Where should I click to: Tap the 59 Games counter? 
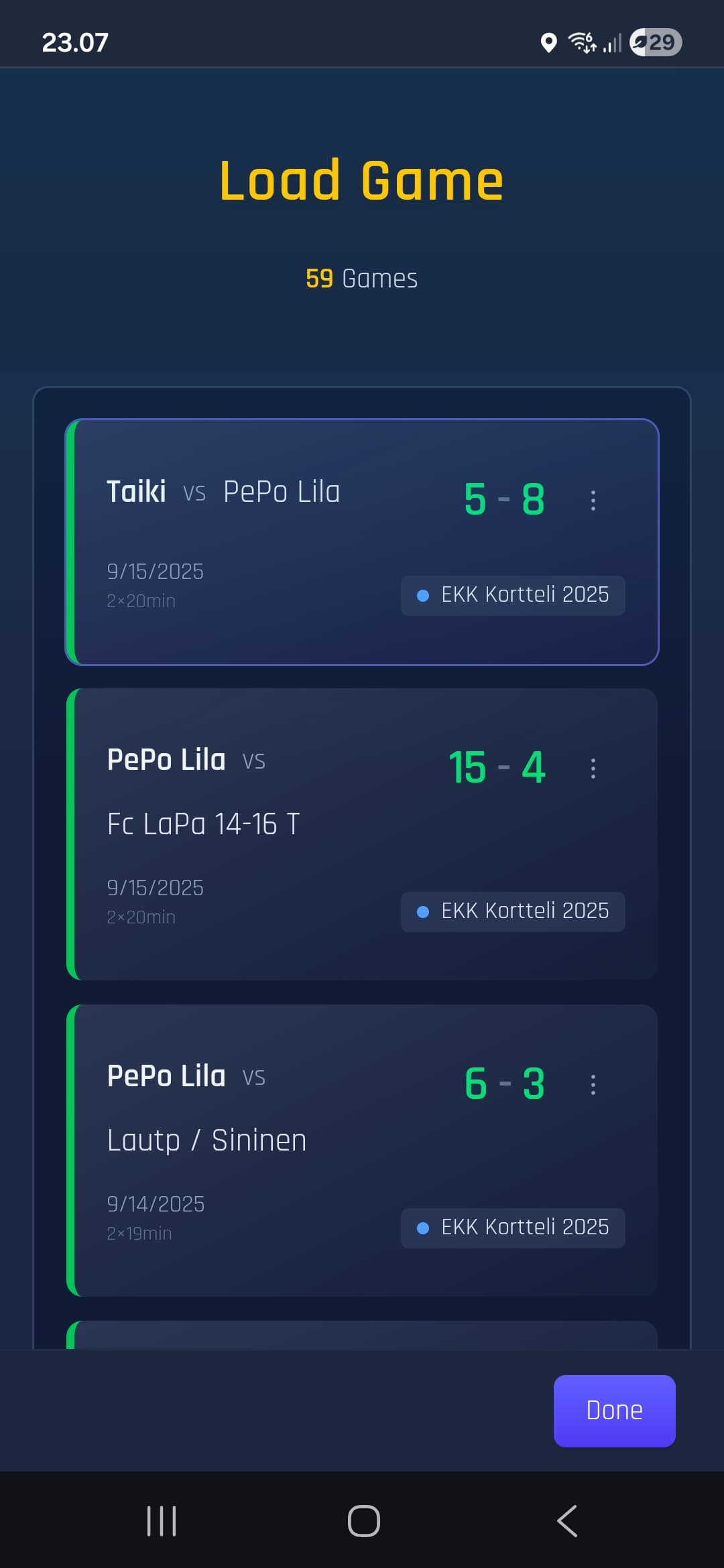tap(362, 277)
